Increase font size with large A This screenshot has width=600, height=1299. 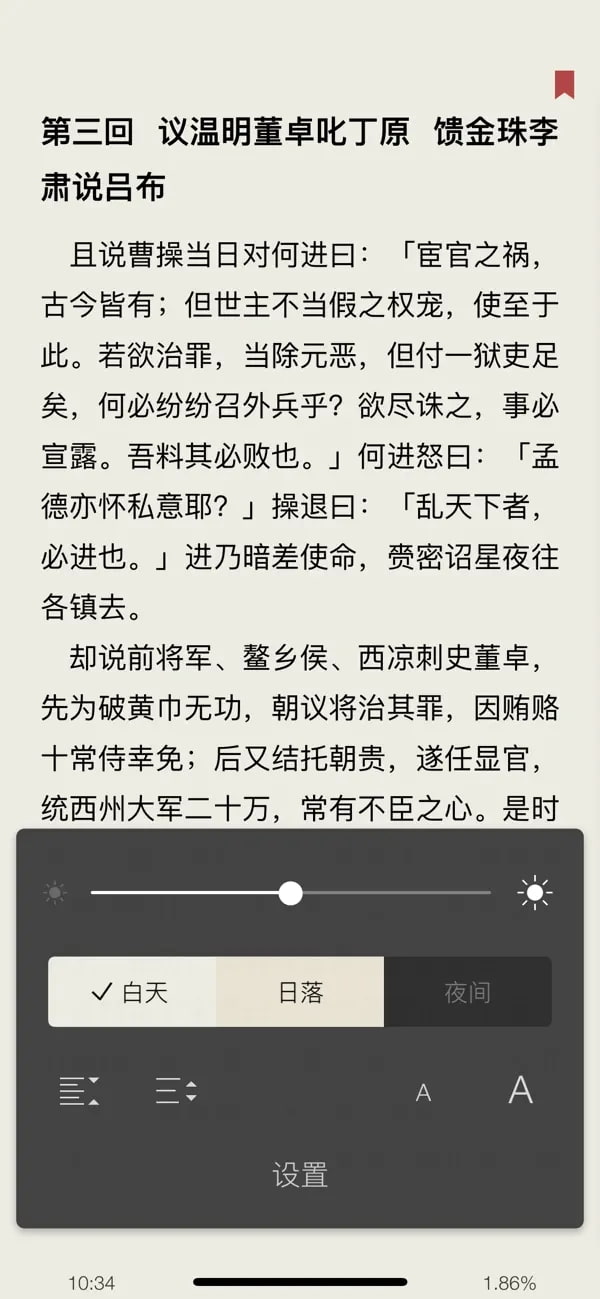(x=520, y=1089)
